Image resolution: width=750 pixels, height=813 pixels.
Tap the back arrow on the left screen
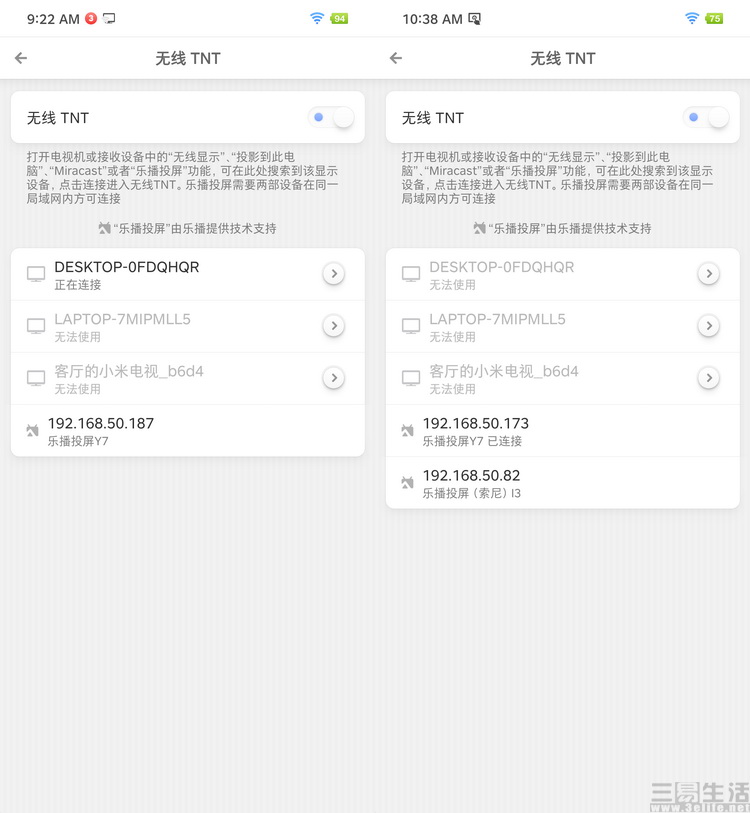click(20, 58)
